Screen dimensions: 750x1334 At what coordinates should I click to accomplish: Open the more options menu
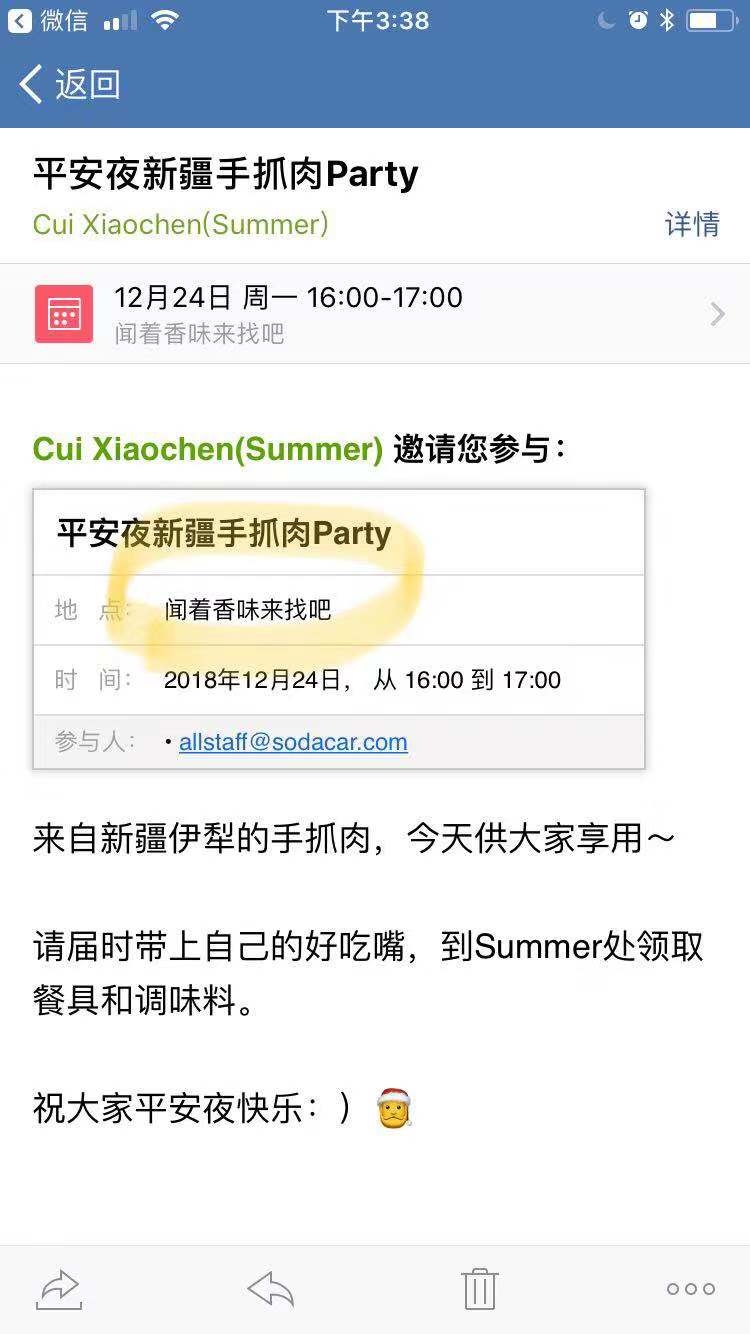[x=690, y=1289]
